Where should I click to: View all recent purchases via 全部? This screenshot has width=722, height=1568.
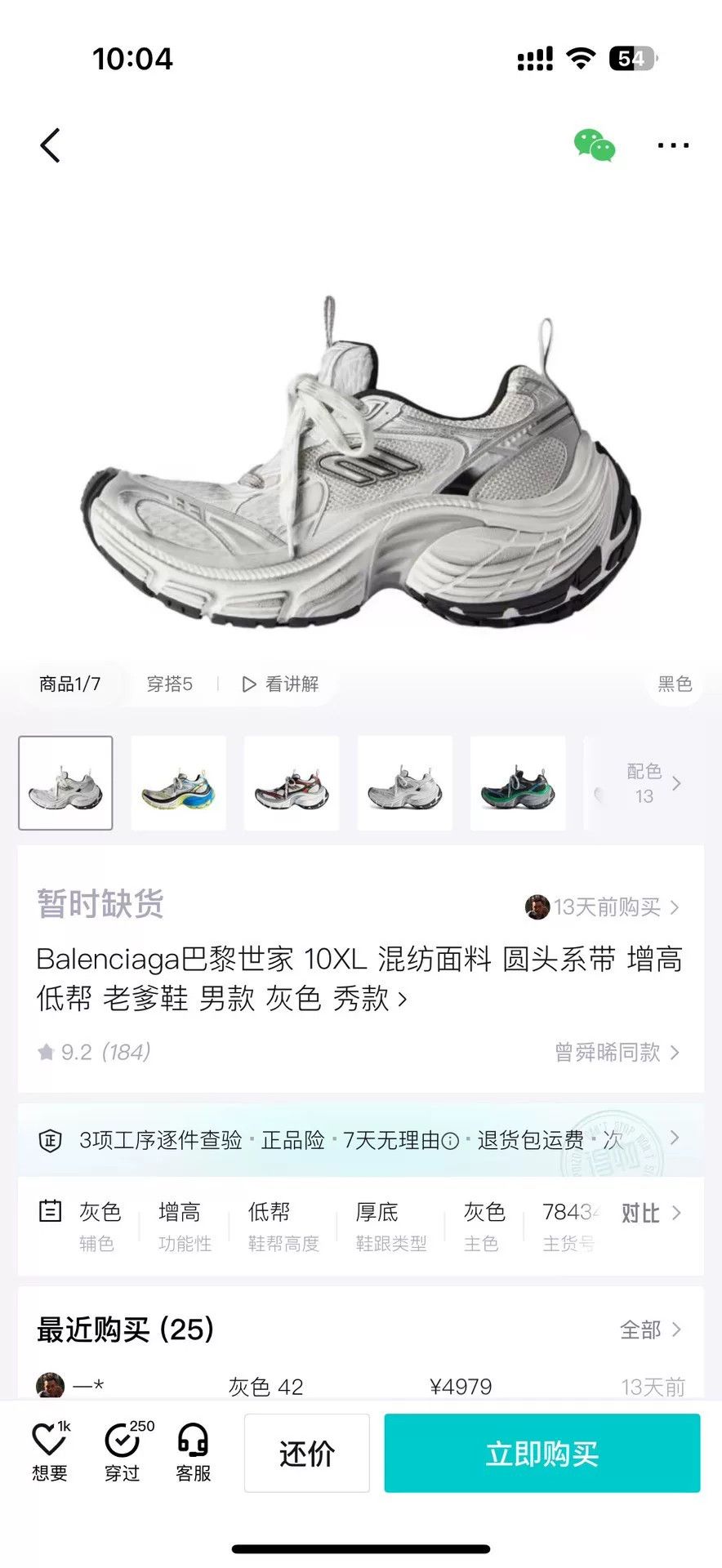[651, 1330]
